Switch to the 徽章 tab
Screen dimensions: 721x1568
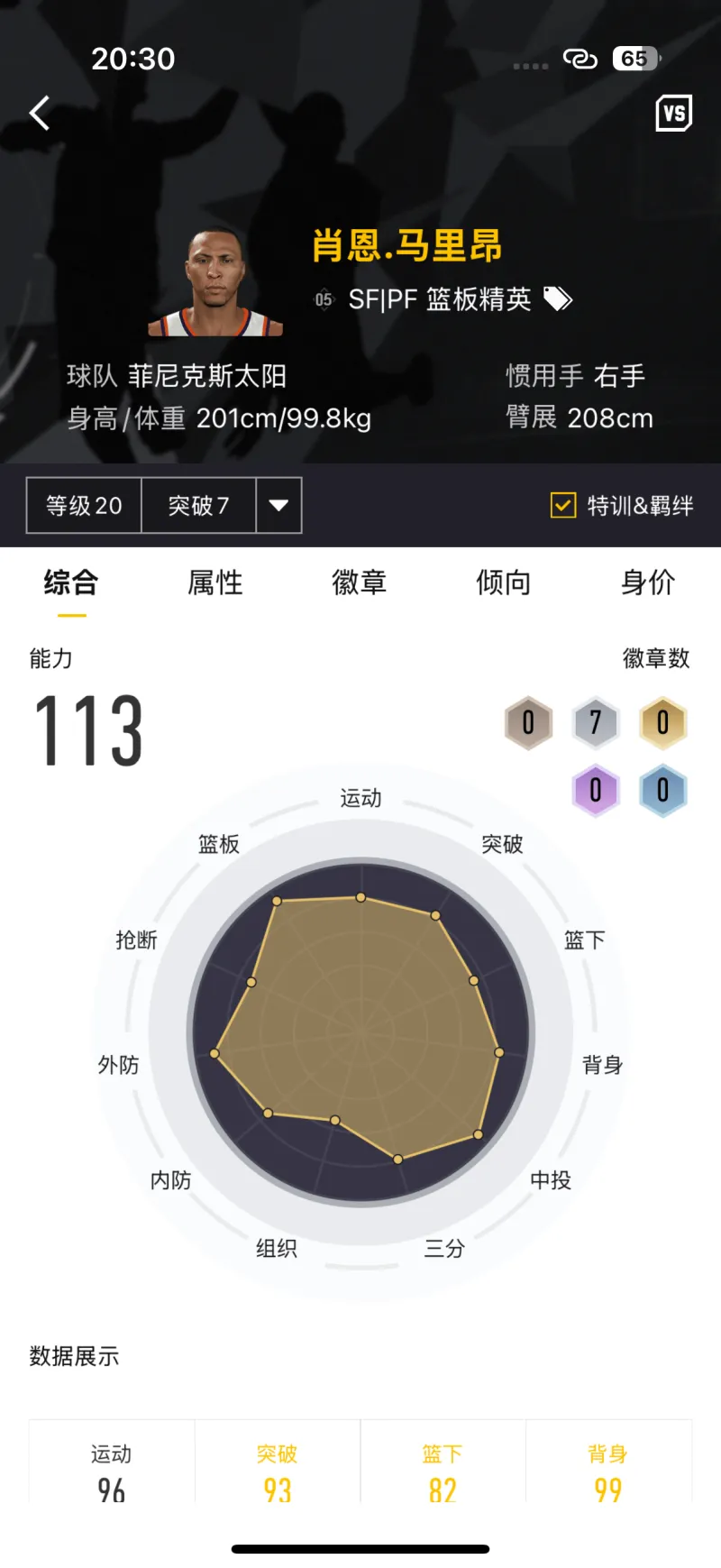[360, 582]
